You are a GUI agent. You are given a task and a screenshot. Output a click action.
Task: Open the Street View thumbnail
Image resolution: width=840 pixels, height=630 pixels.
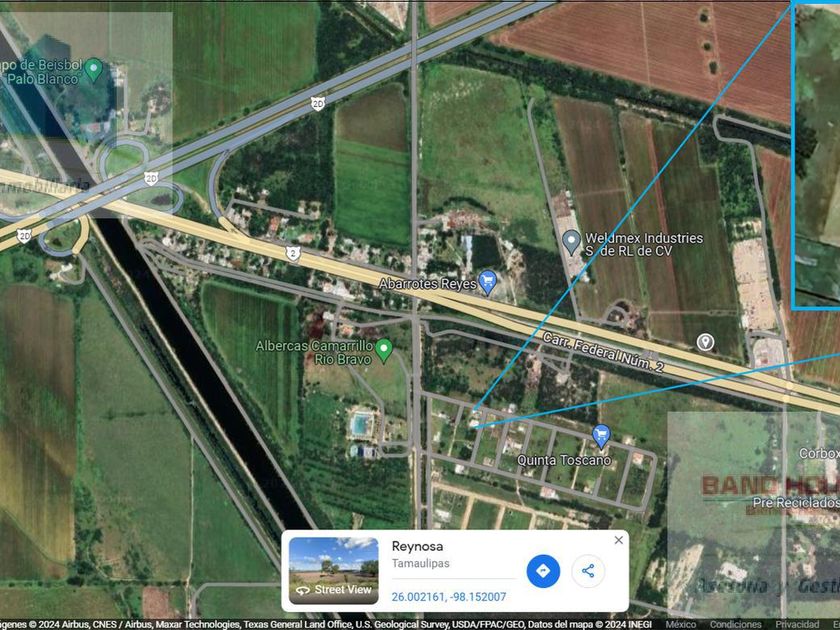(x=333, y=571)
